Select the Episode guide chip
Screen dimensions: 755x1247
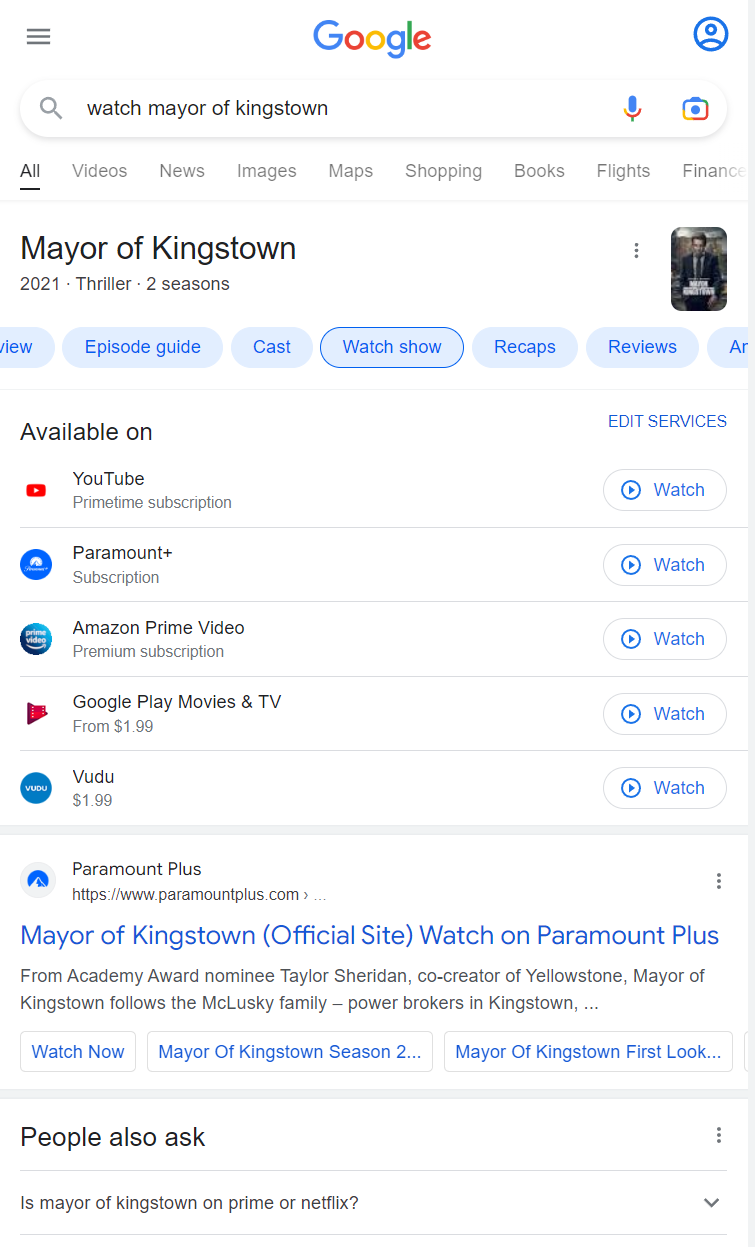pyautogui.click(x=142, y=347)
